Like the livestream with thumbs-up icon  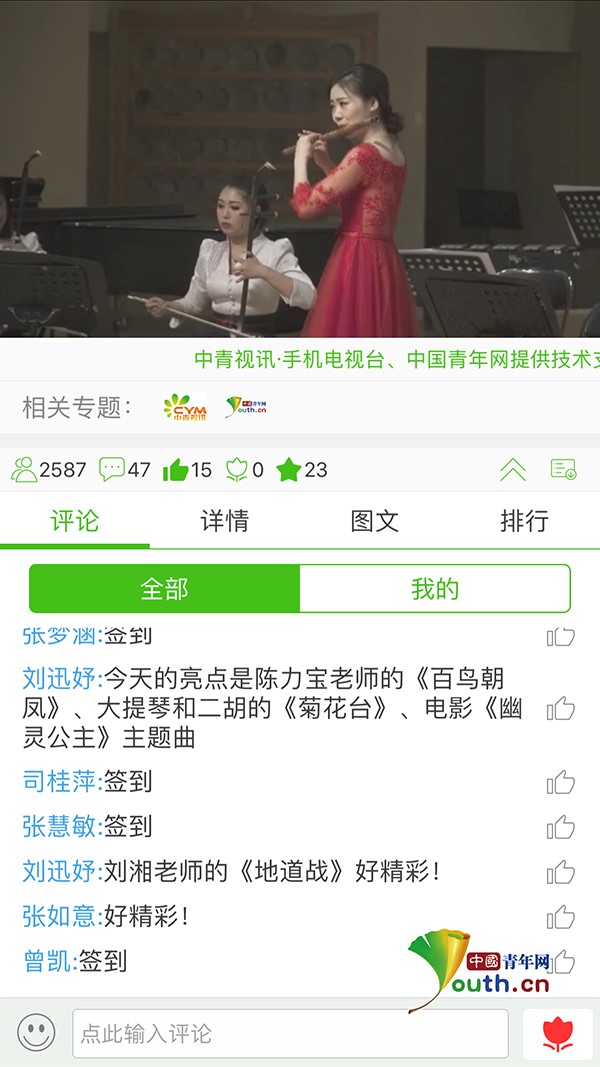pos(176,469)
